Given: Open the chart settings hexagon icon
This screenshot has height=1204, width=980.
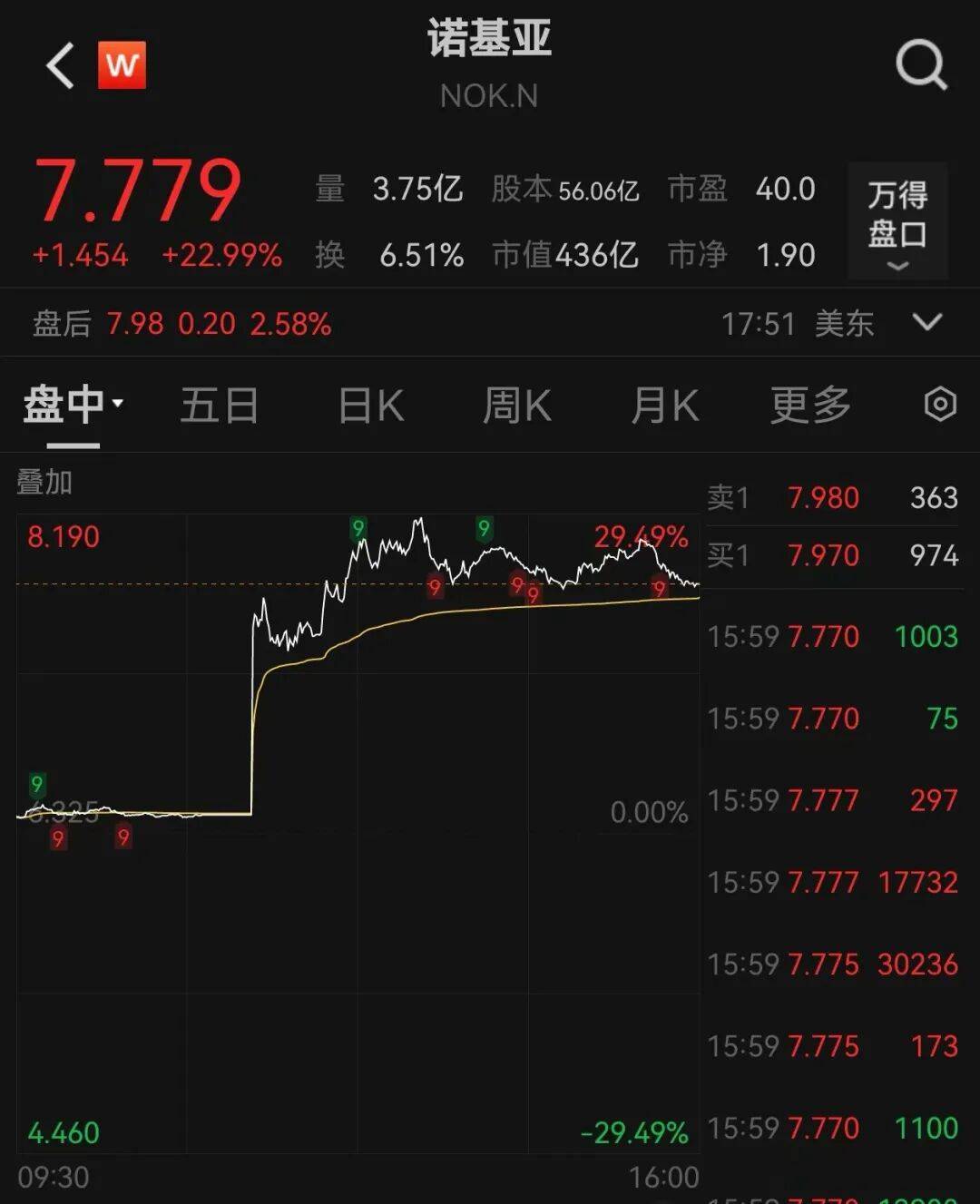Looking at the screenshot, I should pyautogui.click(x=940, y=405).
